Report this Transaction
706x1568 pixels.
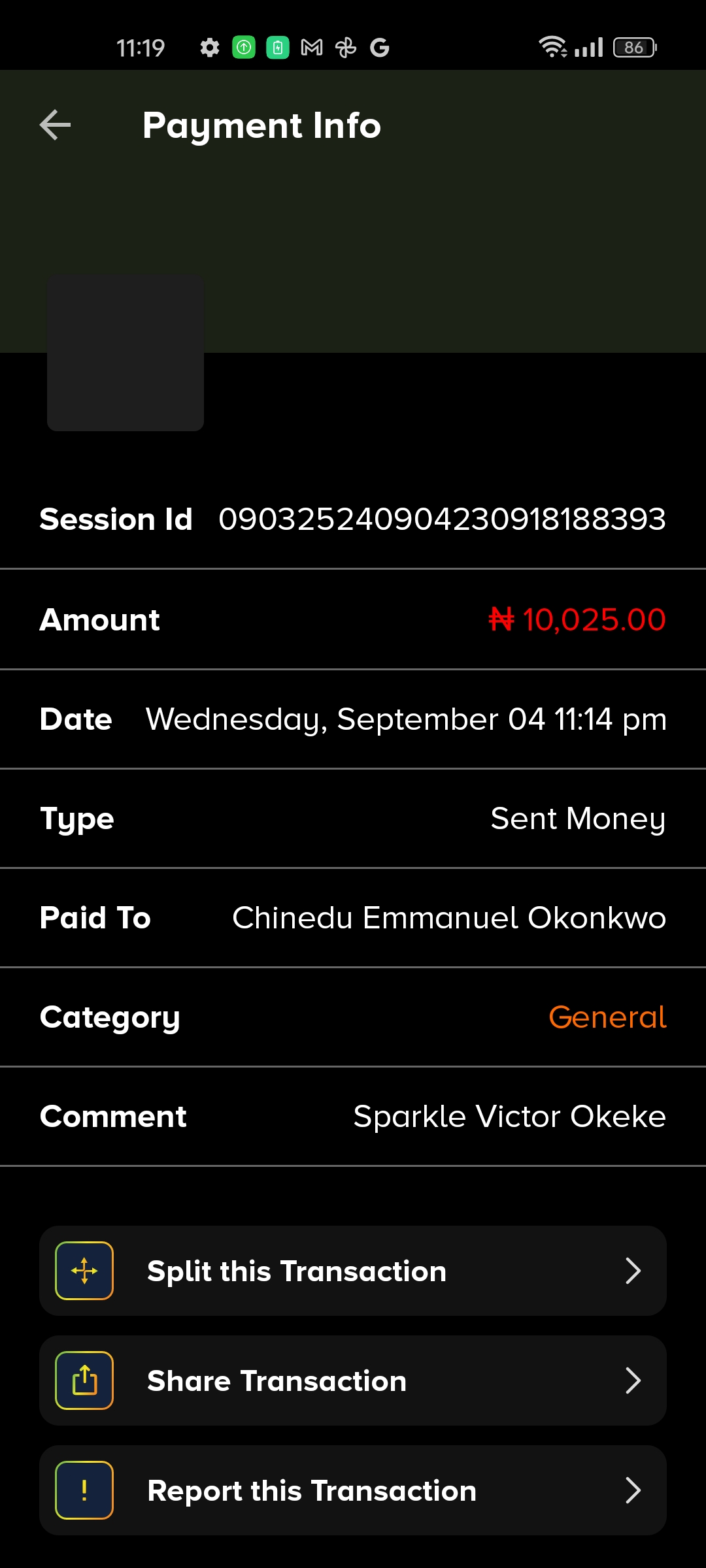(x=353, y=1490)
